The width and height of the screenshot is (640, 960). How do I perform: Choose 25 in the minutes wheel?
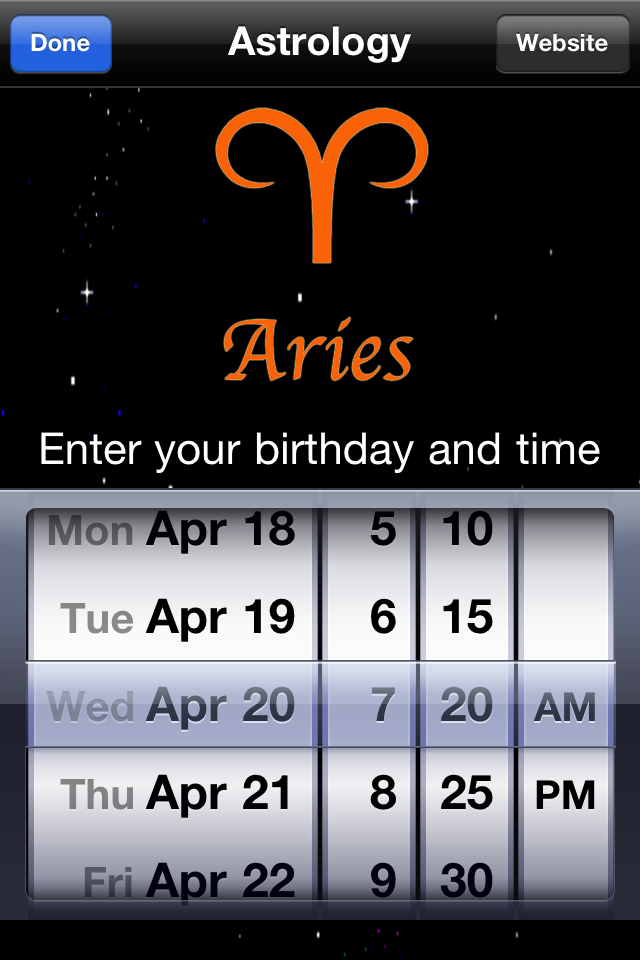[x=467, y=794]
